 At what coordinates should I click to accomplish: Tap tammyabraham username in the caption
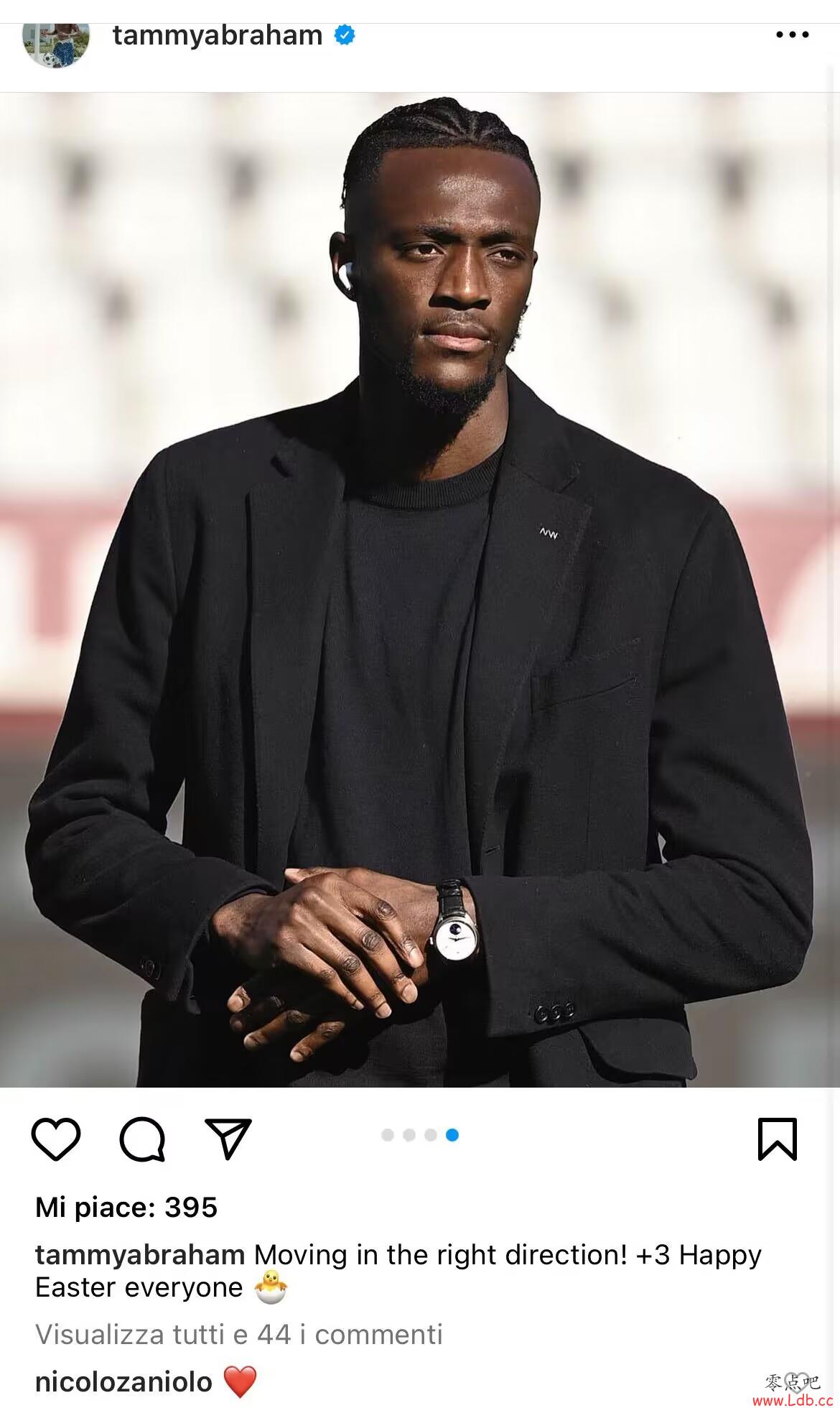(x=140, y=1254)
